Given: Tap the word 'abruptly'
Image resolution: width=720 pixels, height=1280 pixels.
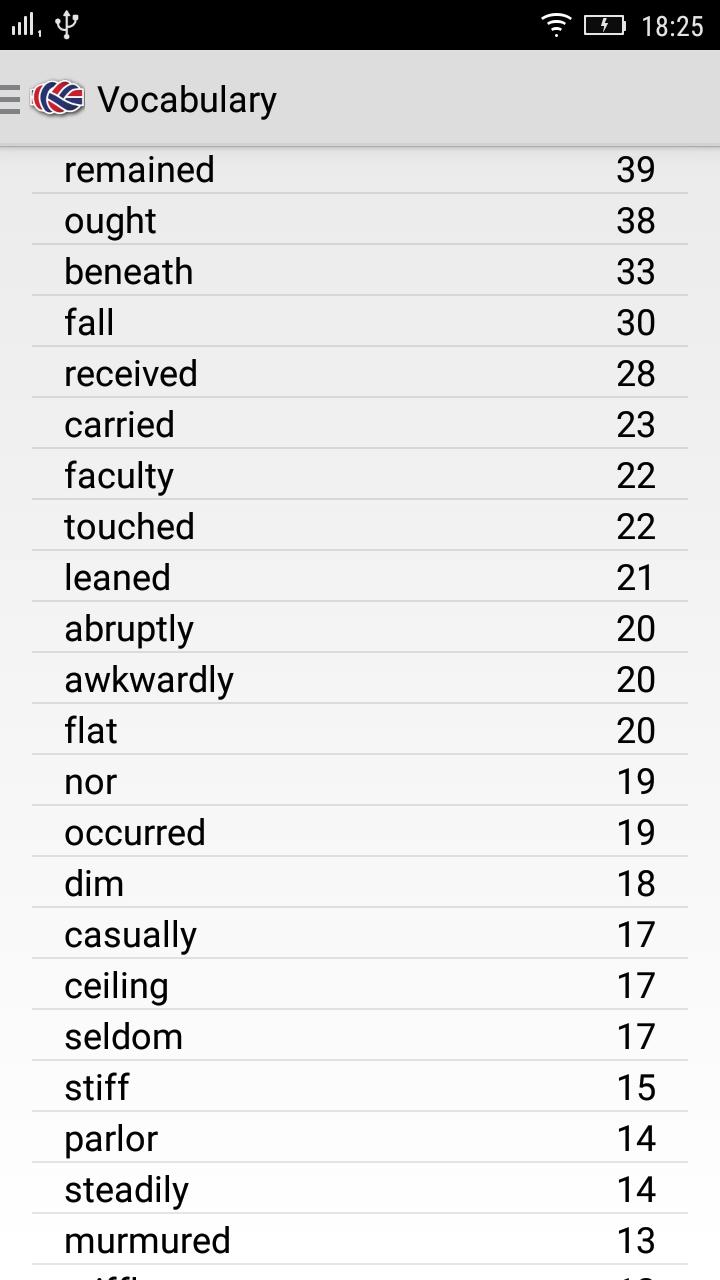Looking at the screenshot, I should tap(127, 628).
